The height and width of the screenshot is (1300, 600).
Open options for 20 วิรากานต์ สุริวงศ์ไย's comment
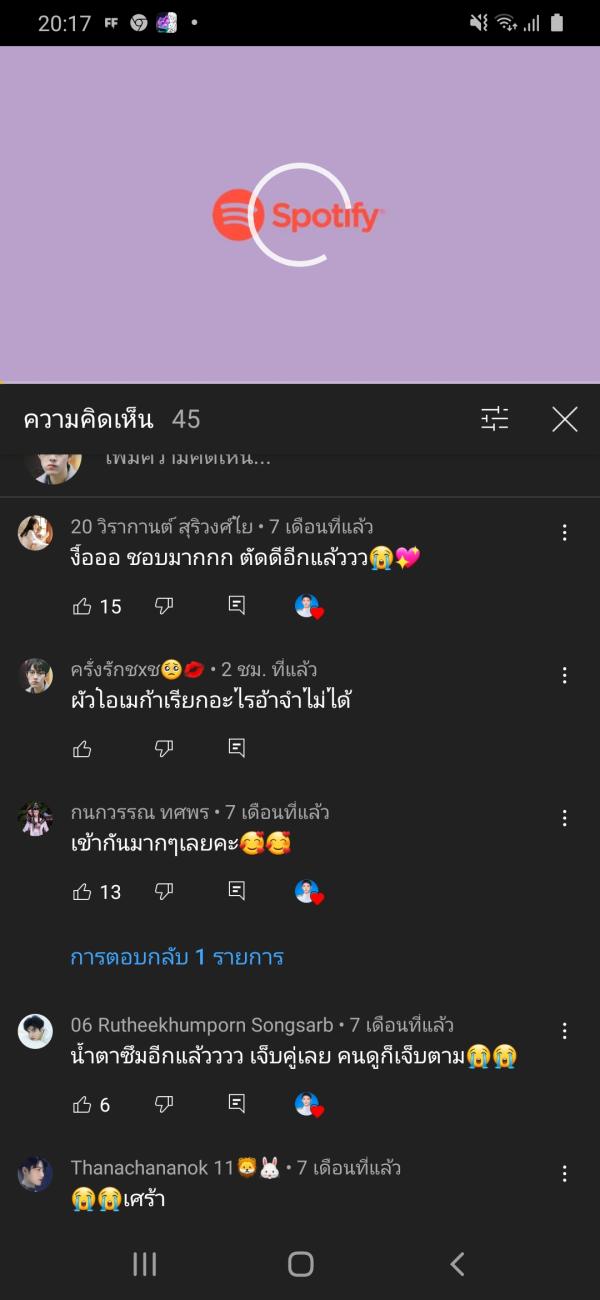[565, 533]
